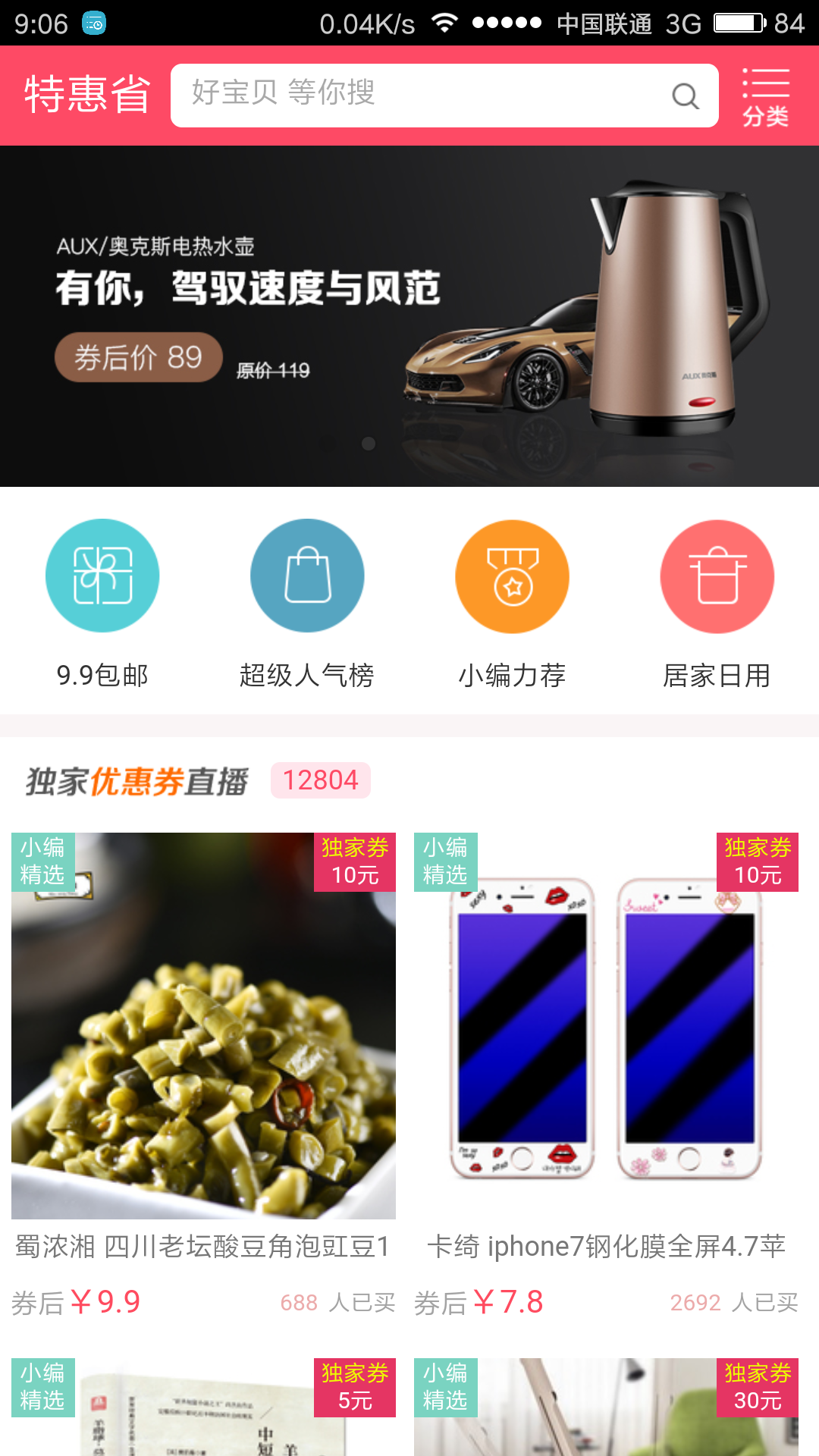Open the AUX electric kettle banner

[409, 315]
